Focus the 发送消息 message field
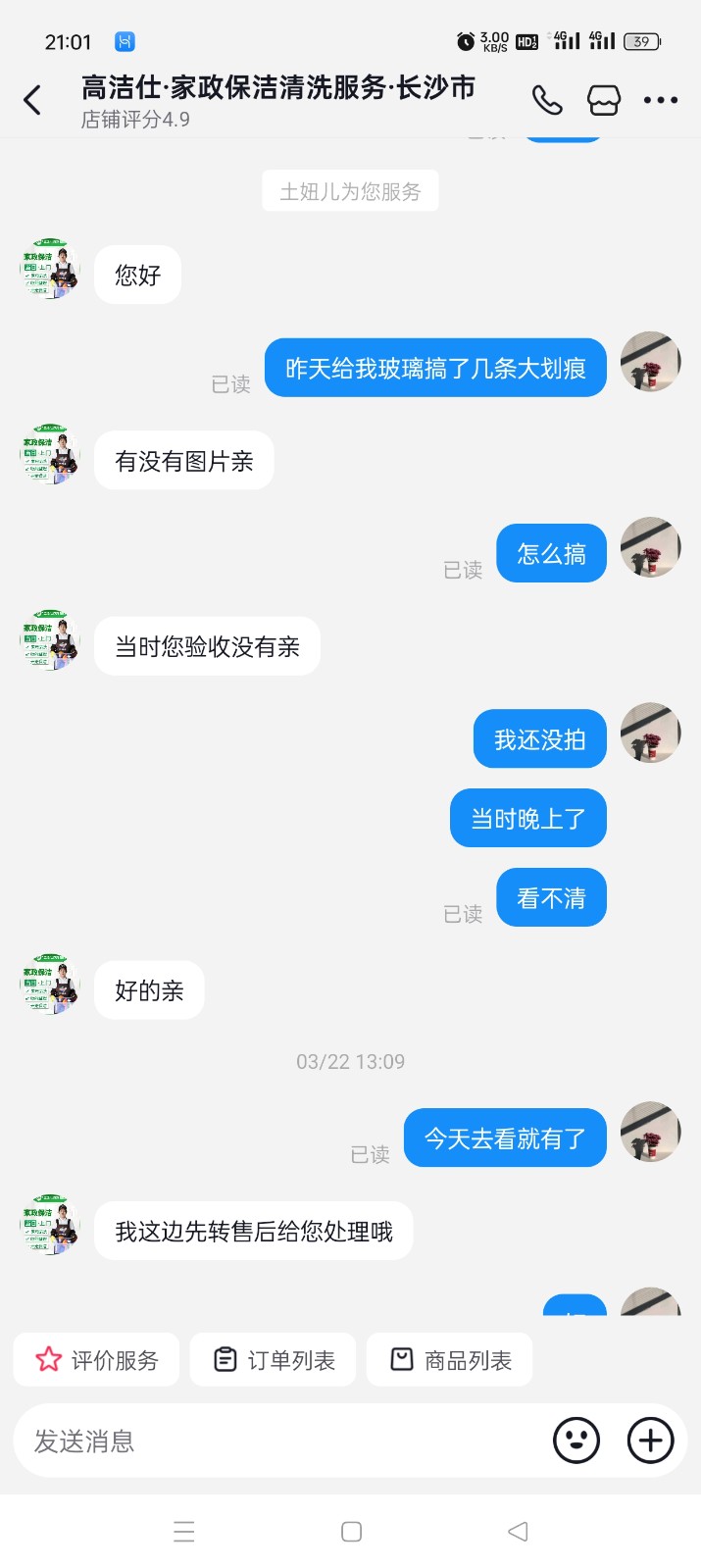The width and height of the screenshot is (701, 1568). point(275,1441)
